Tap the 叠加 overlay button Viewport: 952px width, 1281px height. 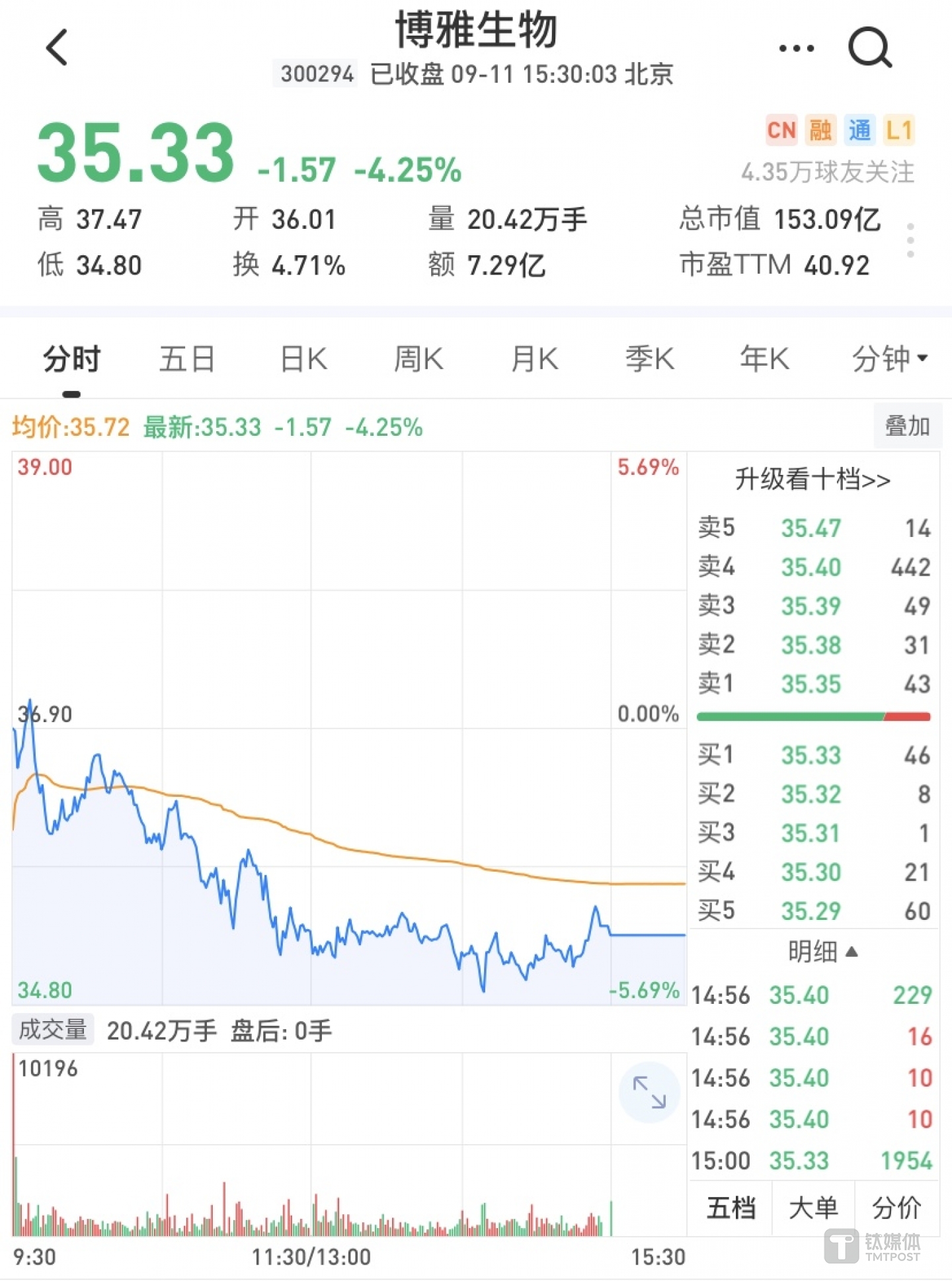coord(907,426)
